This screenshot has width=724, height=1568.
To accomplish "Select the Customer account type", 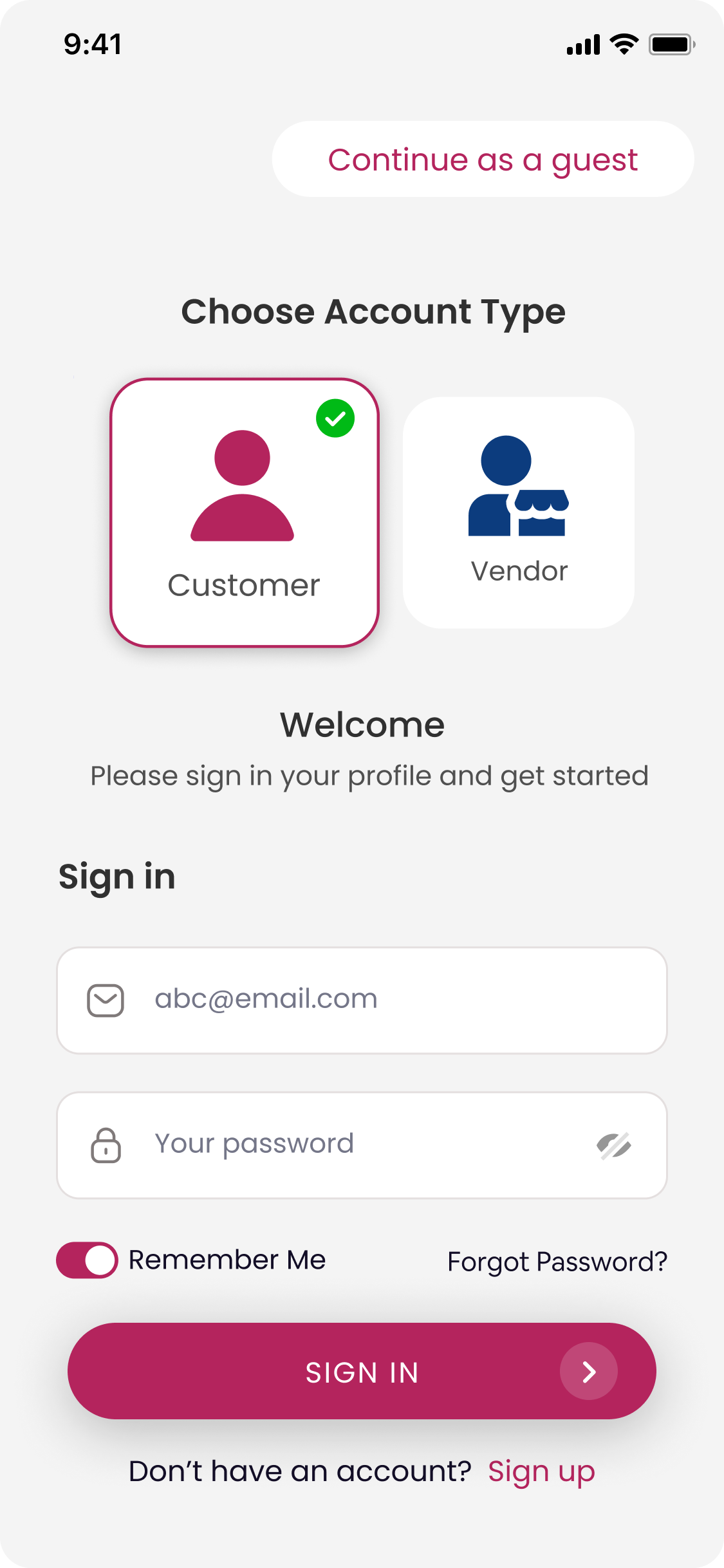I will click(244, 513).
